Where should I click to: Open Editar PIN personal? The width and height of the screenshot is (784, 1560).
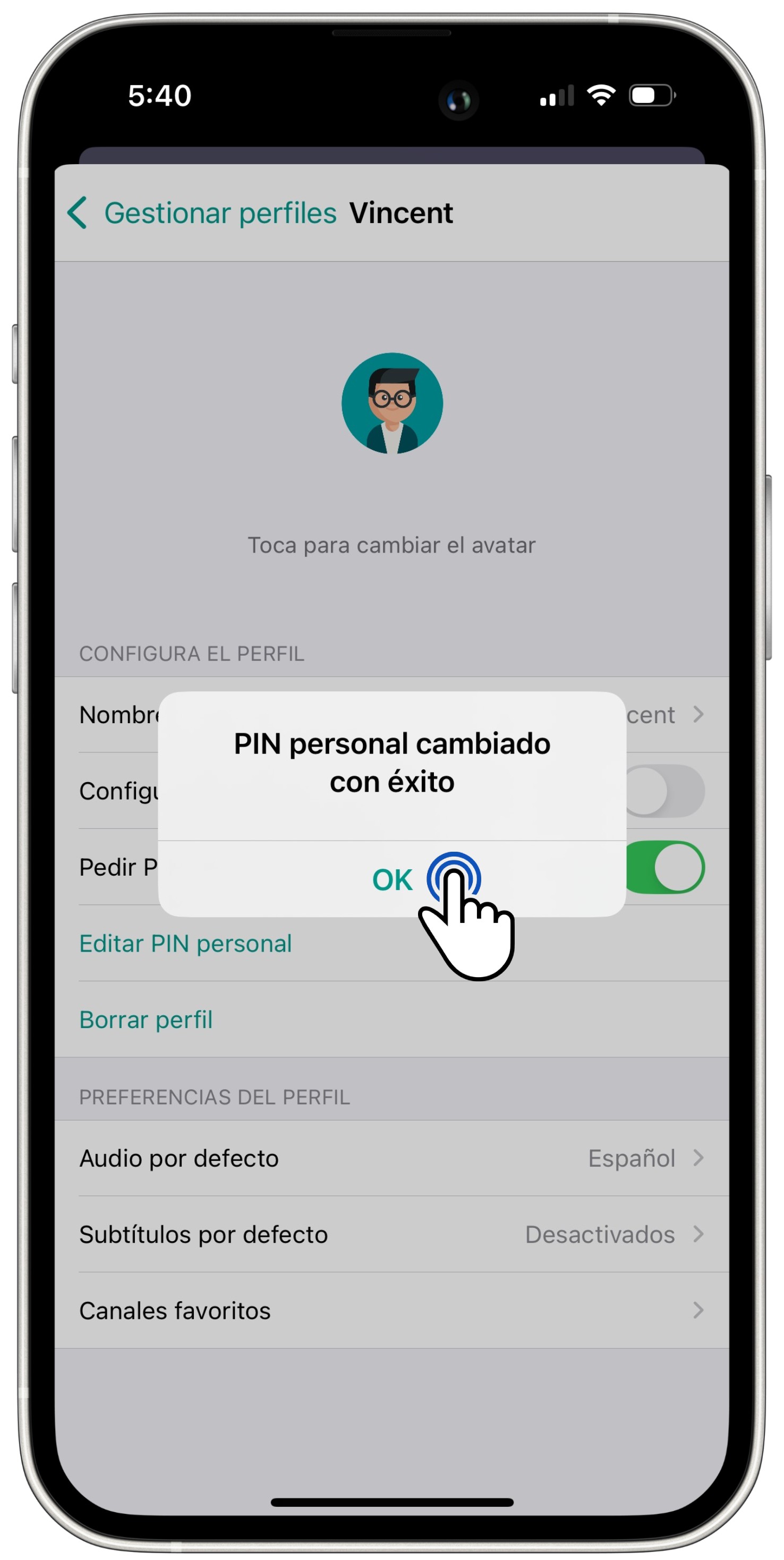(185, 943)
